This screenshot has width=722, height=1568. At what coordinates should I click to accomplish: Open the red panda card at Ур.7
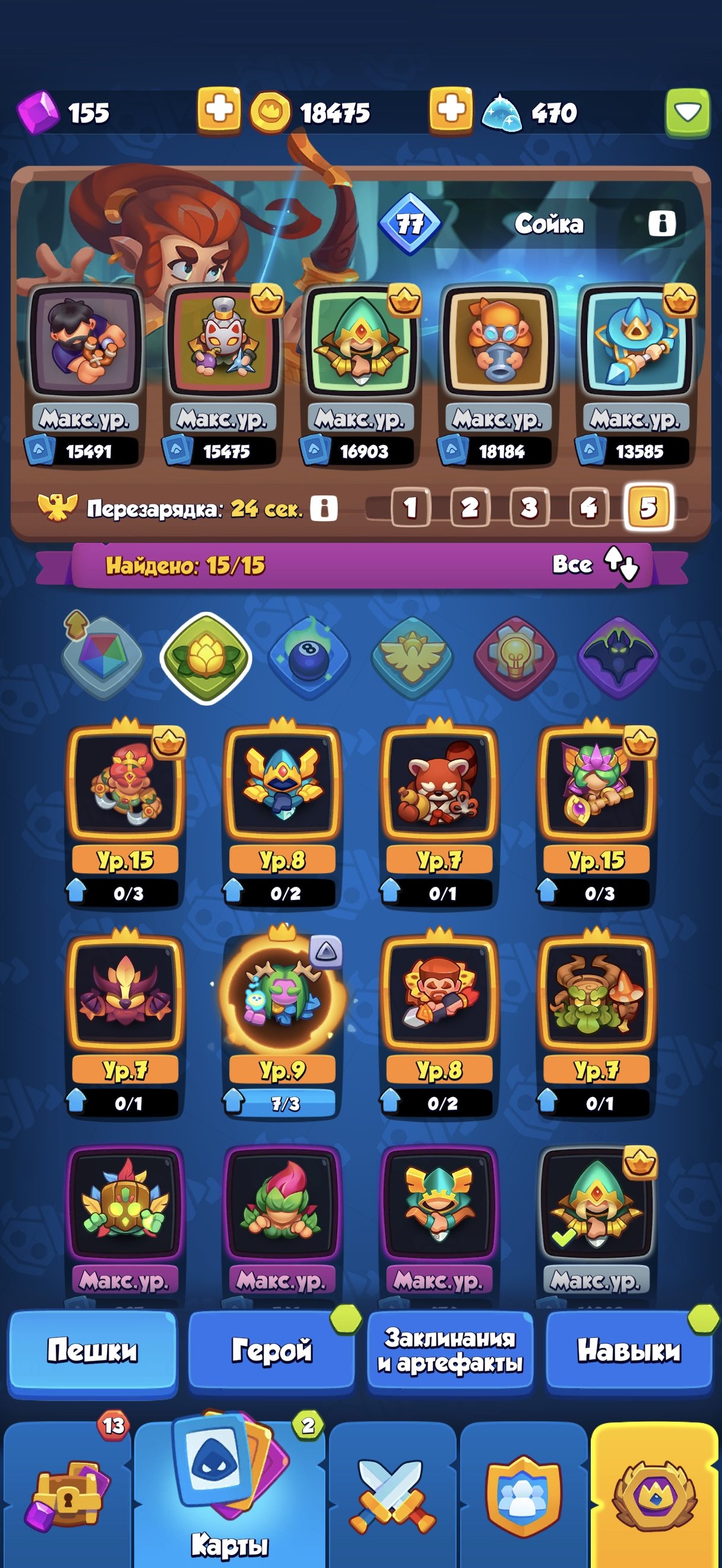pos(439,813)
